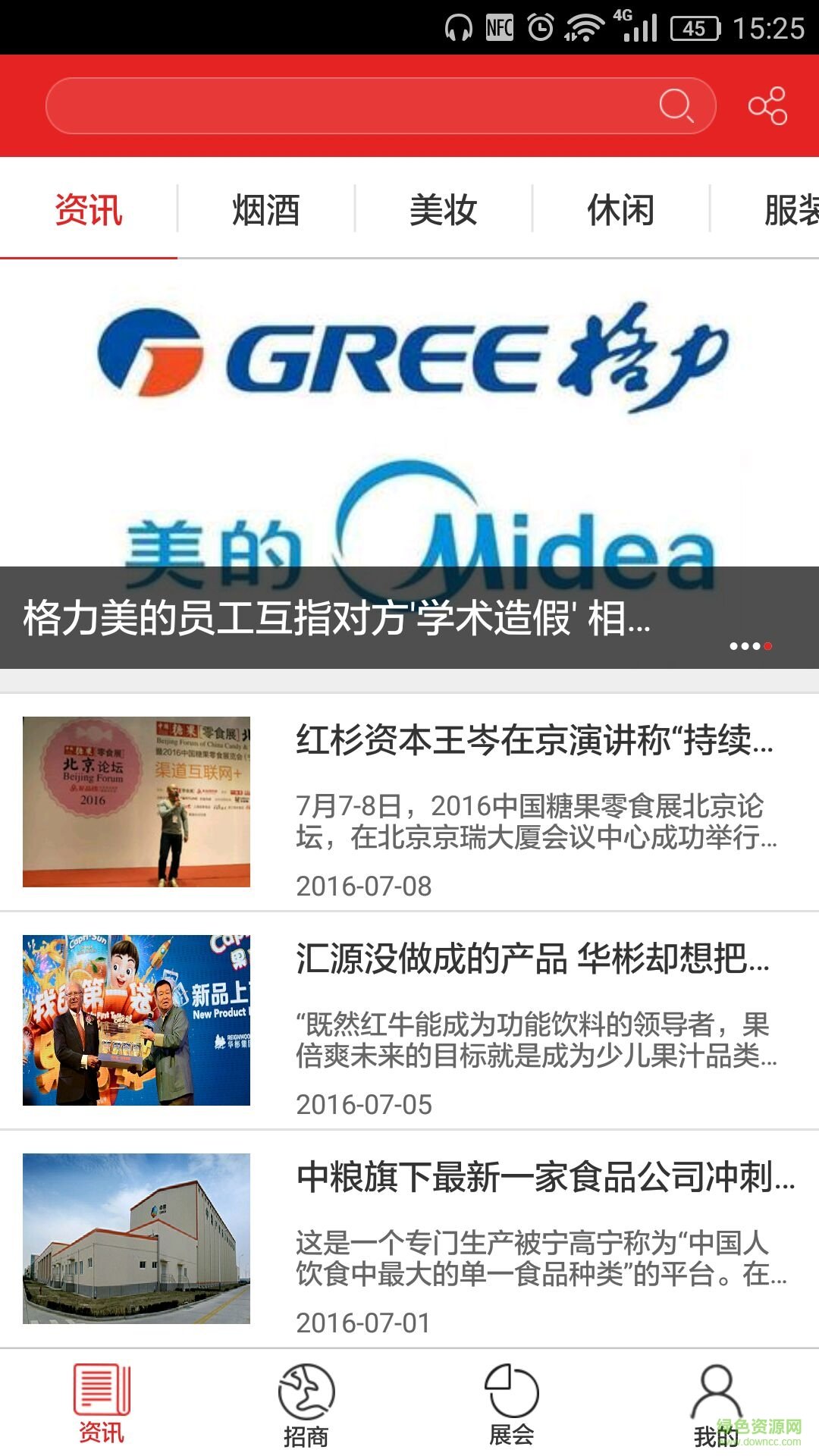Go to the 招商 bottom tab
819x1456 pixels.
(x=306, y=1403)
